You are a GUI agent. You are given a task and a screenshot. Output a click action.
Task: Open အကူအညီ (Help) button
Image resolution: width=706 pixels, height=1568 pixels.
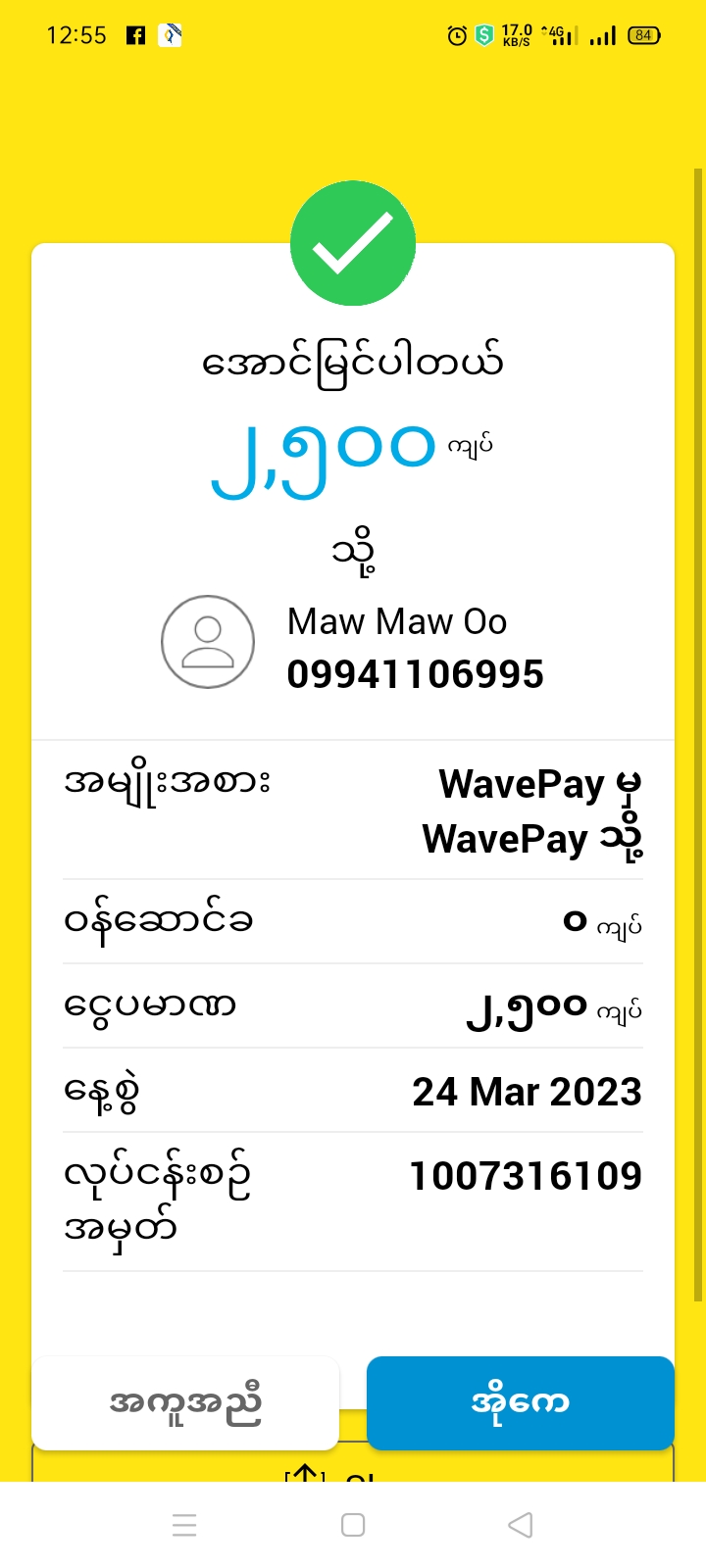click(x=185, y=1402)
